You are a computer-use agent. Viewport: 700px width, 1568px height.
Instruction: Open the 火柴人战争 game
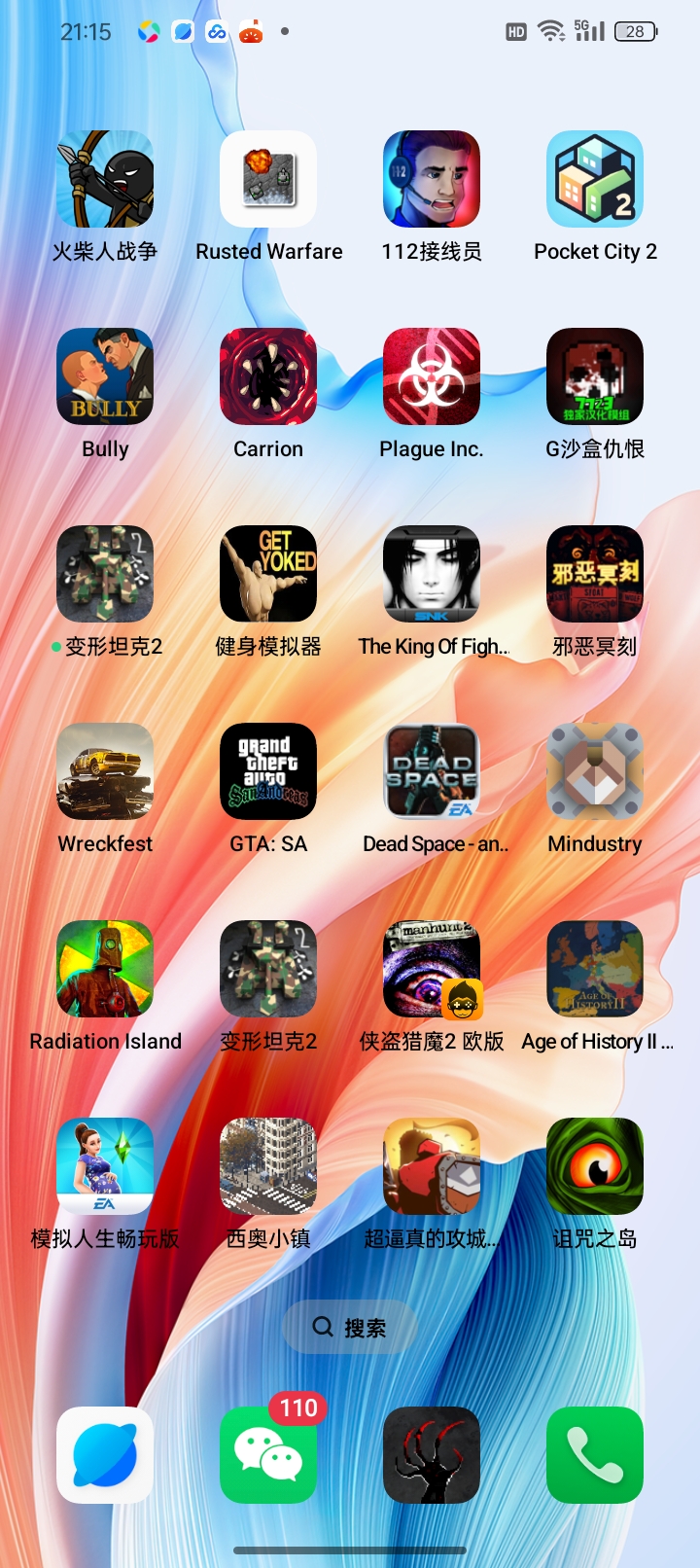coord(105,179)
